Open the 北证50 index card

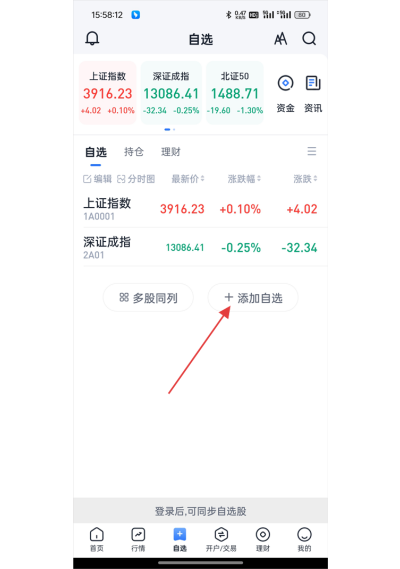tap(235, 93)
